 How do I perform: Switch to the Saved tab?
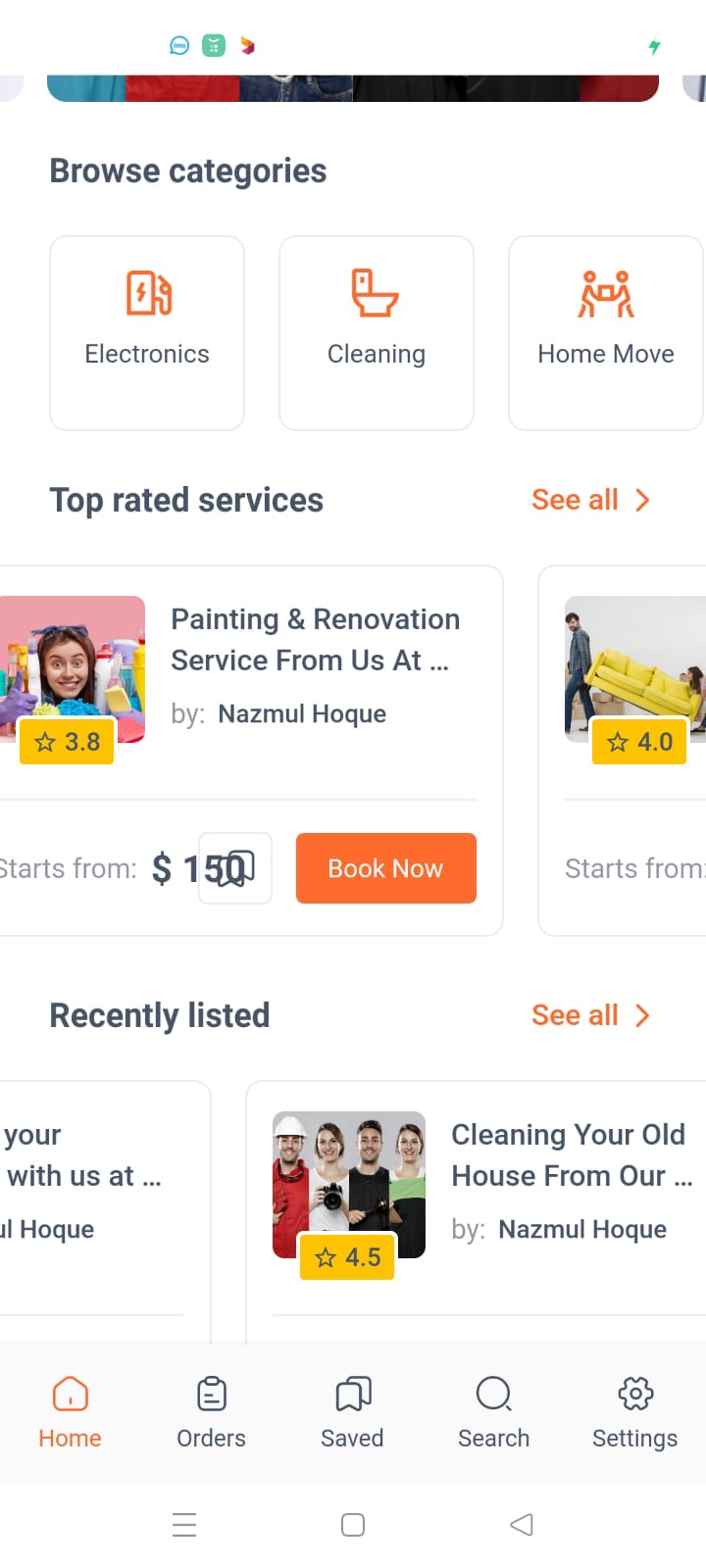[x=353, y=1412]
